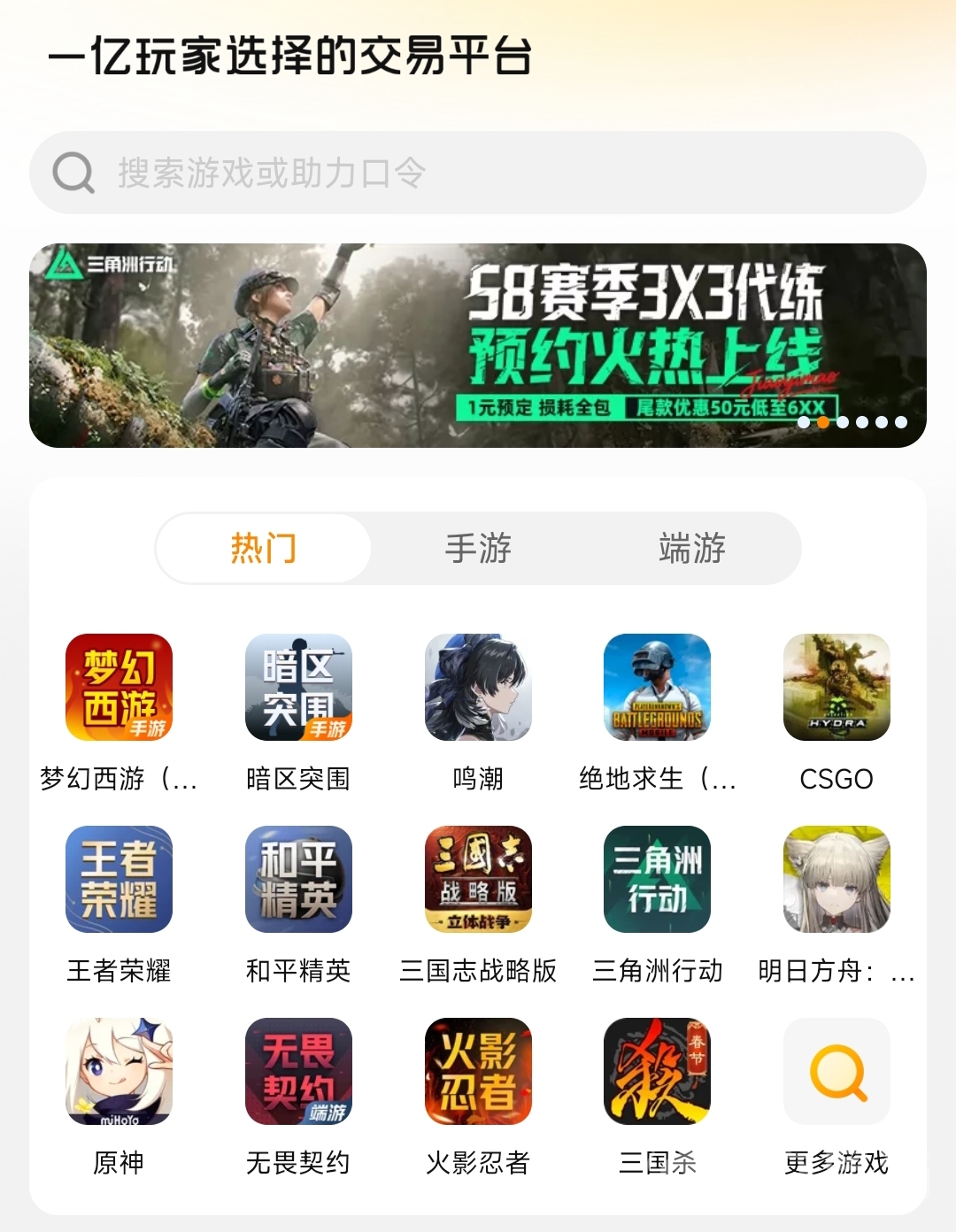The width and height of the screenshot is (956, 1232).
Task: Open 三国志战略版
Action: click(x=478, y=880)
